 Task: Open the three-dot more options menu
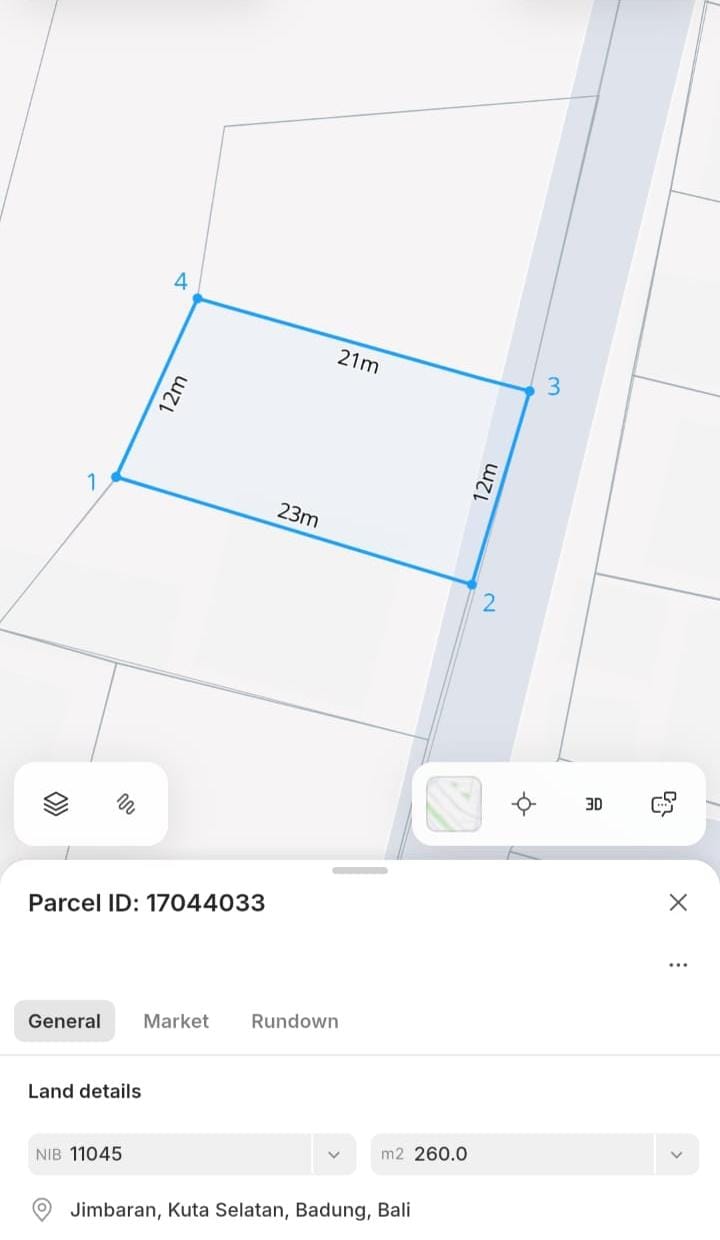pos(678,965)
